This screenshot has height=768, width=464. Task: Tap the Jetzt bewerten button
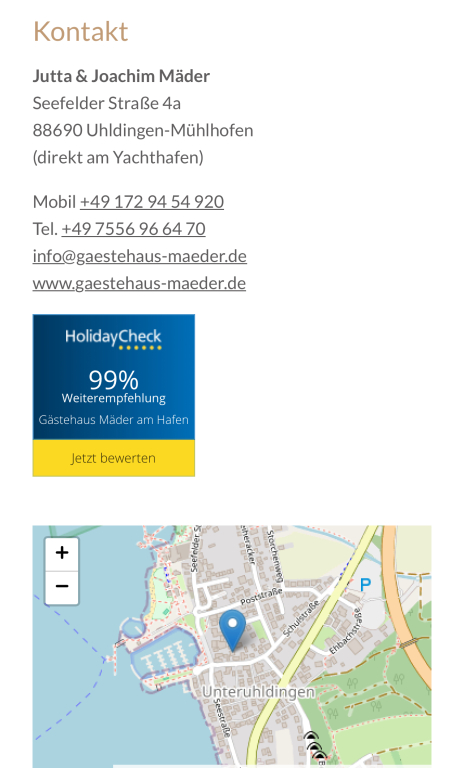(x=114, y=458)
